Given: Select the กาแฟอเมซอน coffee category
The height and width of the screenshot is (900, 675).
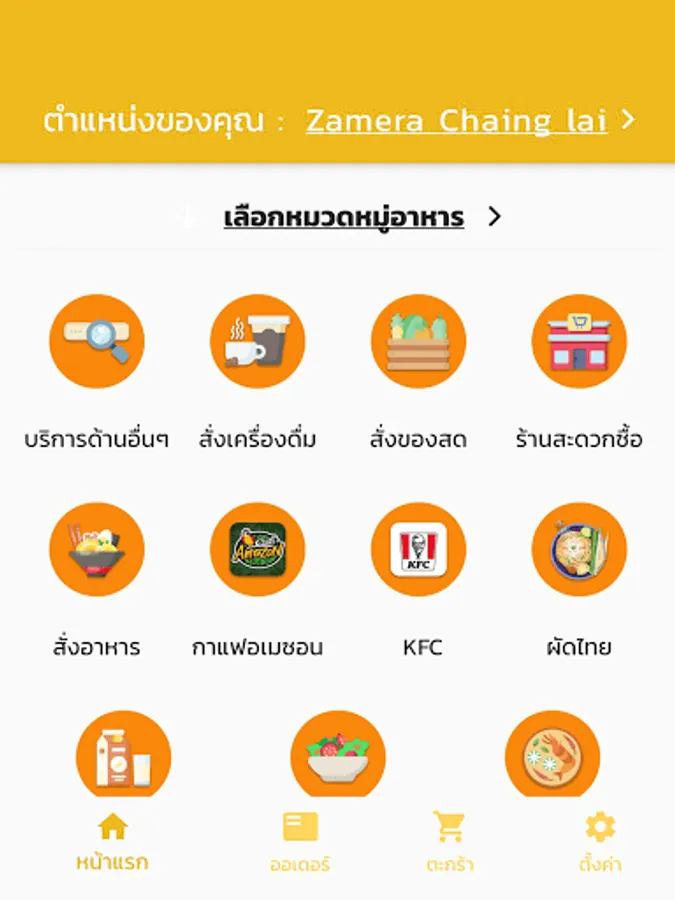Looking at the screenshot, I should tap(257, 550).
